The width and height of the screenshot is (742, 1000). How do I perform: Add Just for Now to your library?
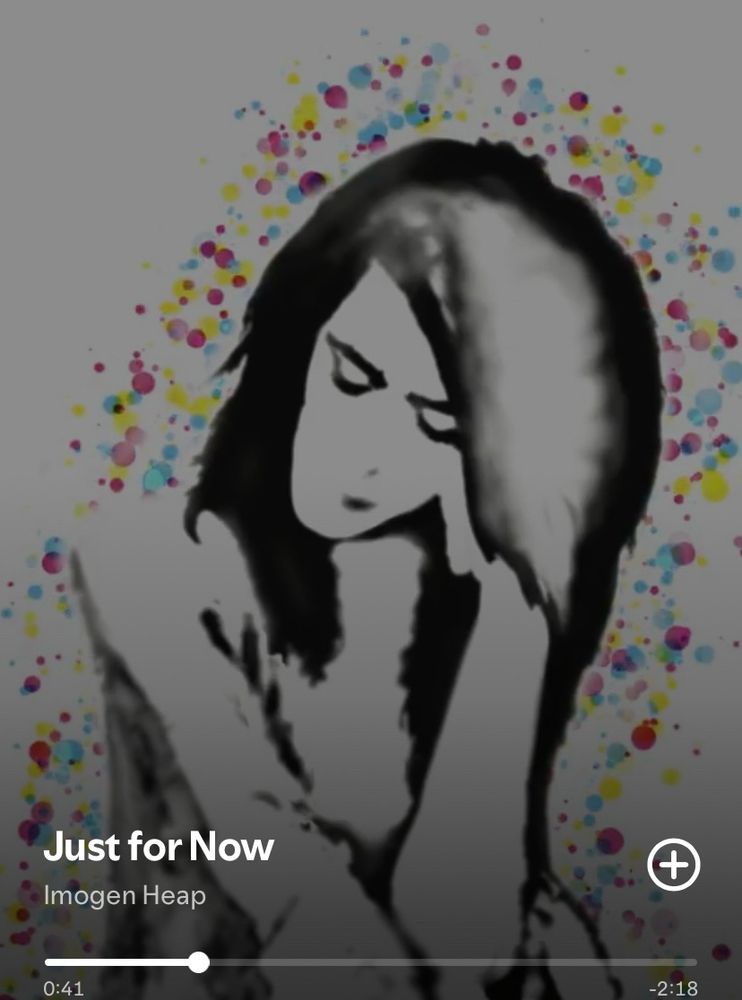pyautogui.click(x=674, y=864)
